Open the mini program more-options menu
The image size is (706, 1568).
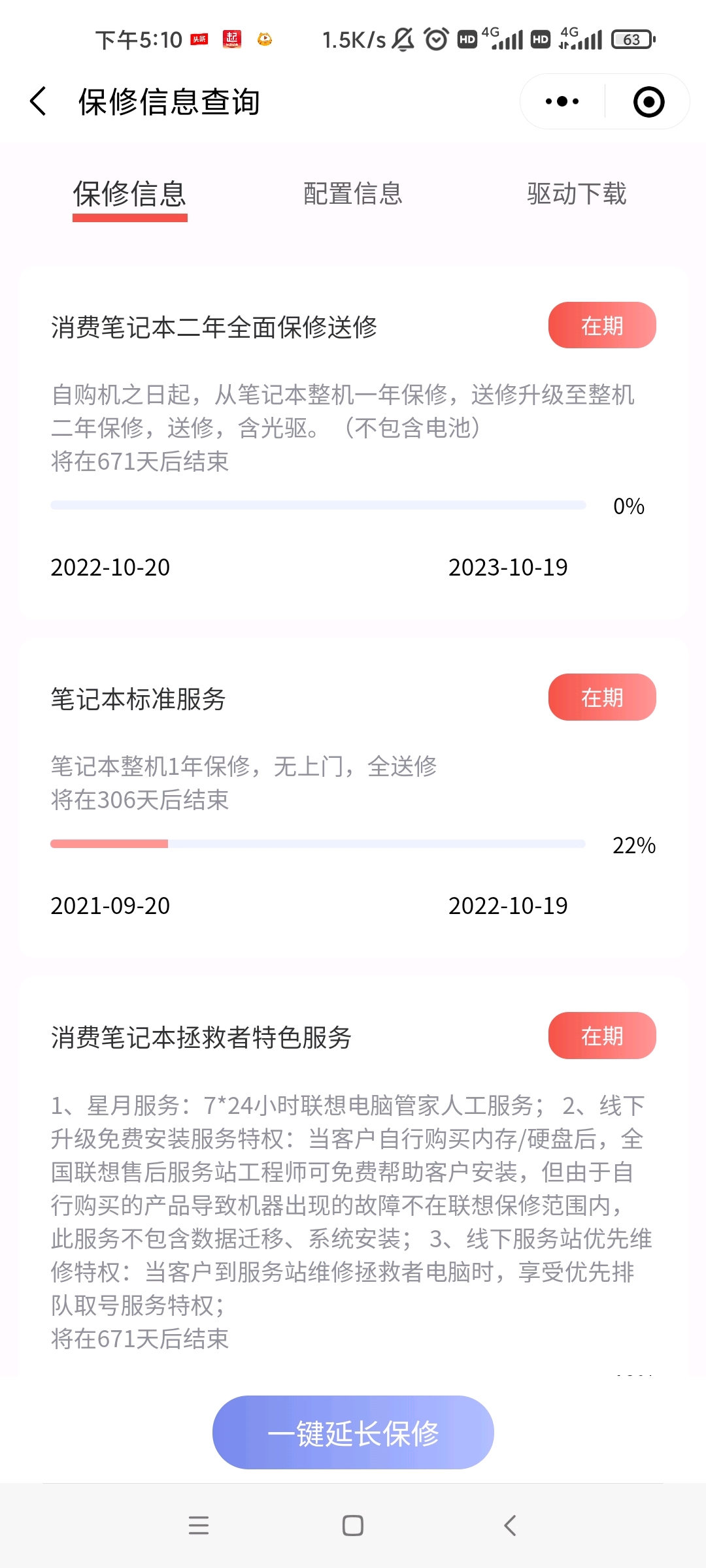point(562,101)
